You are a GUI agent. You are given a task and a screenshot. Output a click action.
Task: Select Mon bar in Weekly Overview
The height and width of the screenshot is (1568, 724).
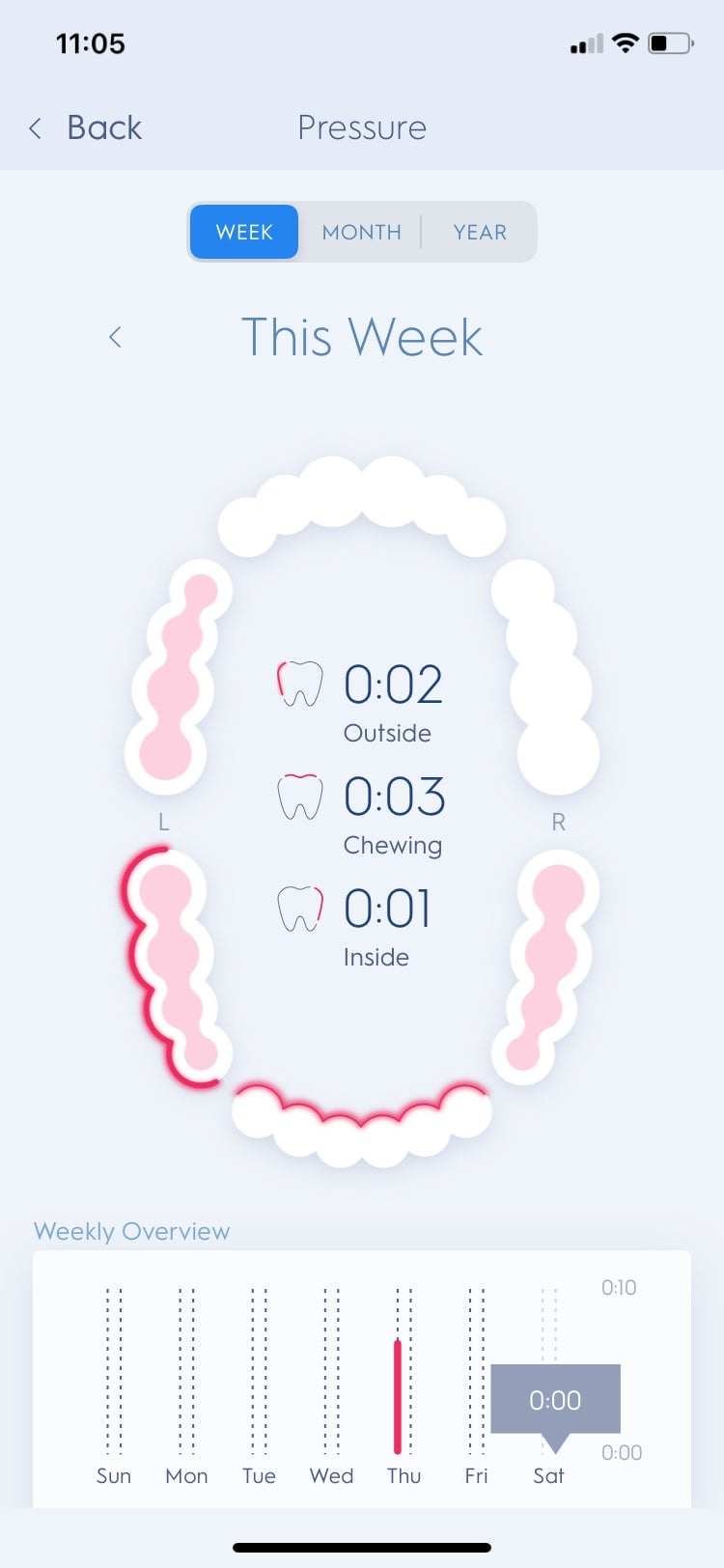pos(186,1371)
